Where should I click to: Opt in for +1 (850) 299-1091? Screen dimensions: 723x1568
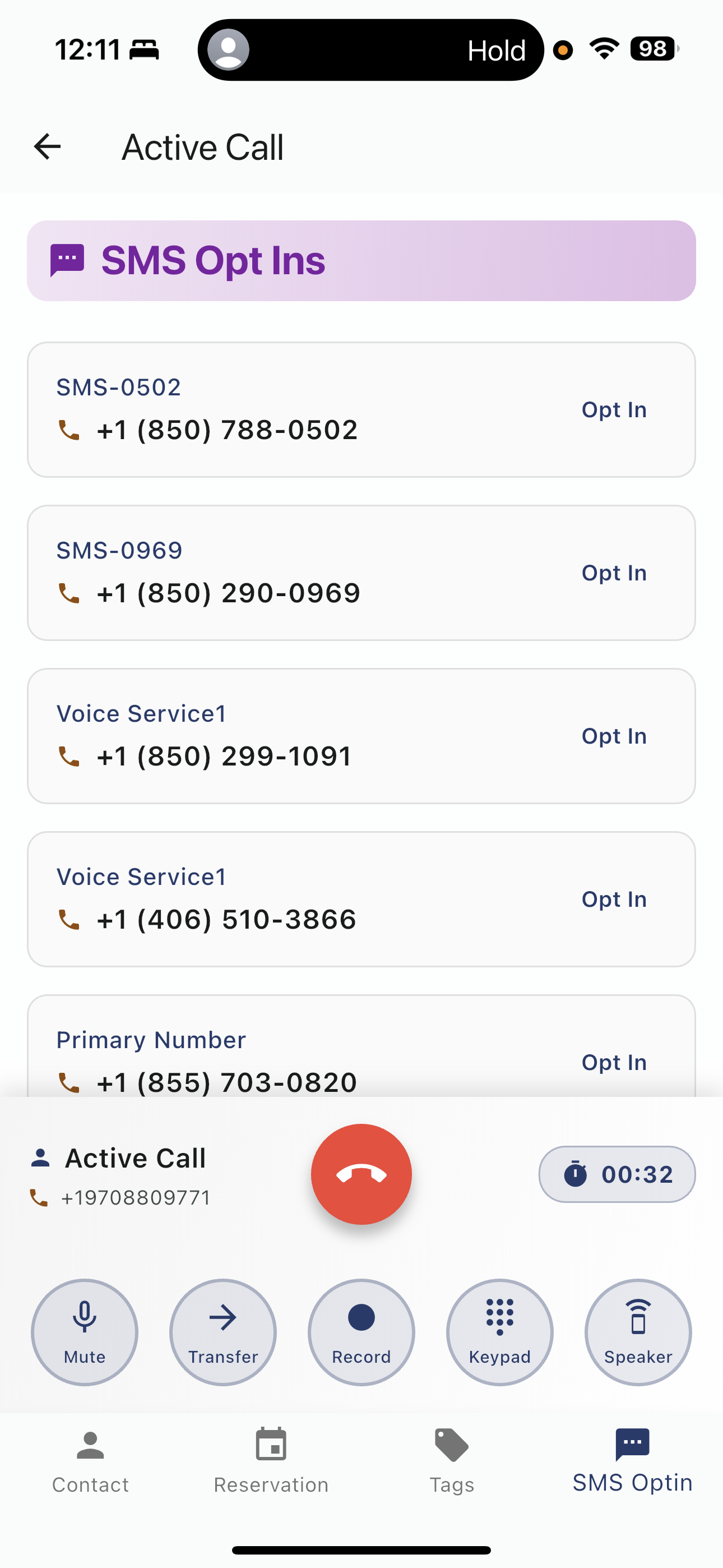coord(614,736)
